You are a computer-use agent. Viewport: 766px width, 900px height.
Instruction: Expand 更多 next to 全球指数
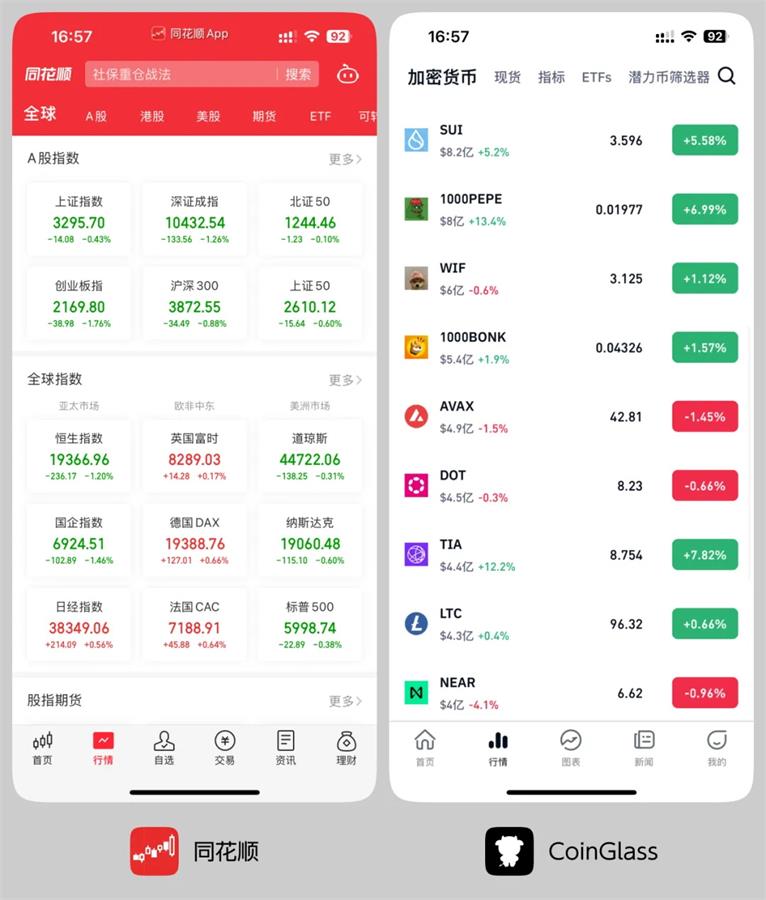[343, 379]
